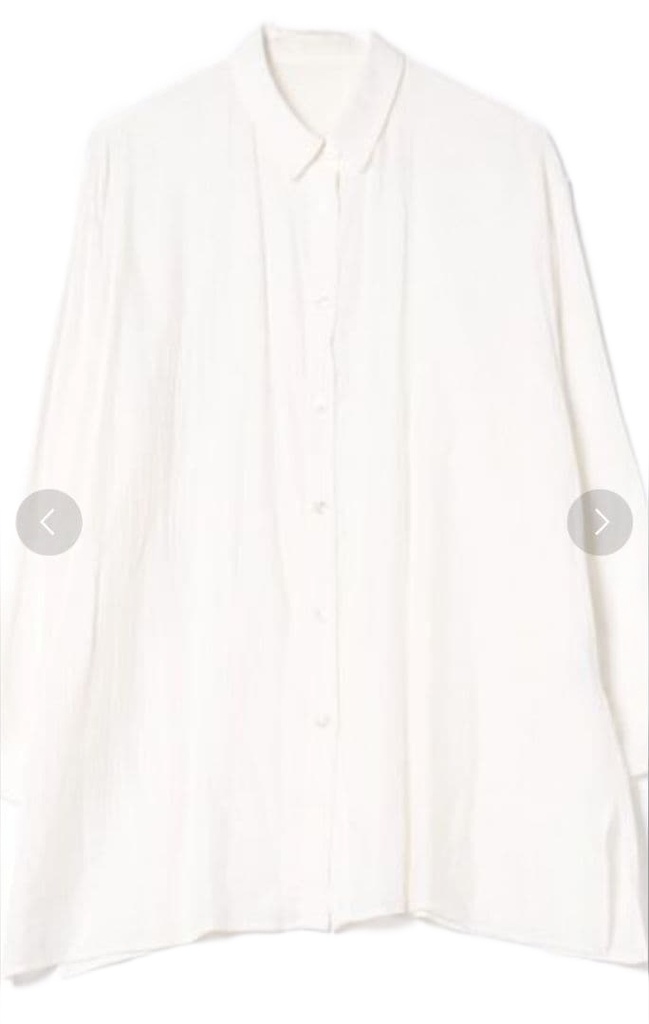Image resolution: width=649 pixels, height=1024 pixels.
Task: Go to the previous product image
Action: (49, 522)
